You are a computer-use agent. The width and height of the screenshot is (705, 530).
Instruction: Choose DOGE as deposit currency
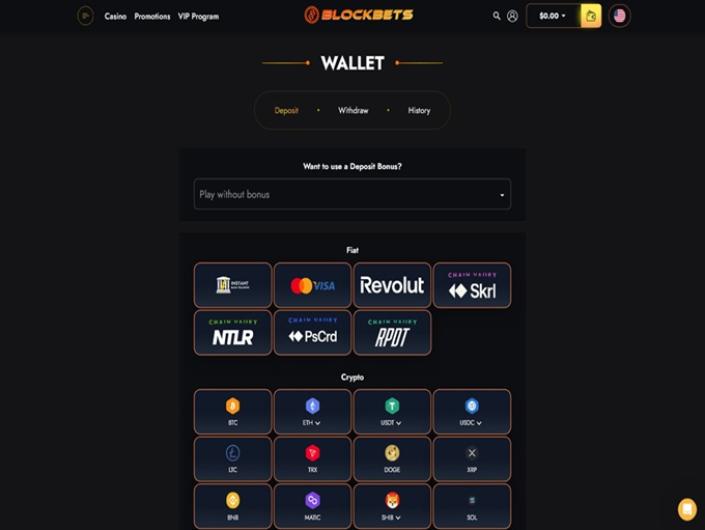(x=392, y=458)
